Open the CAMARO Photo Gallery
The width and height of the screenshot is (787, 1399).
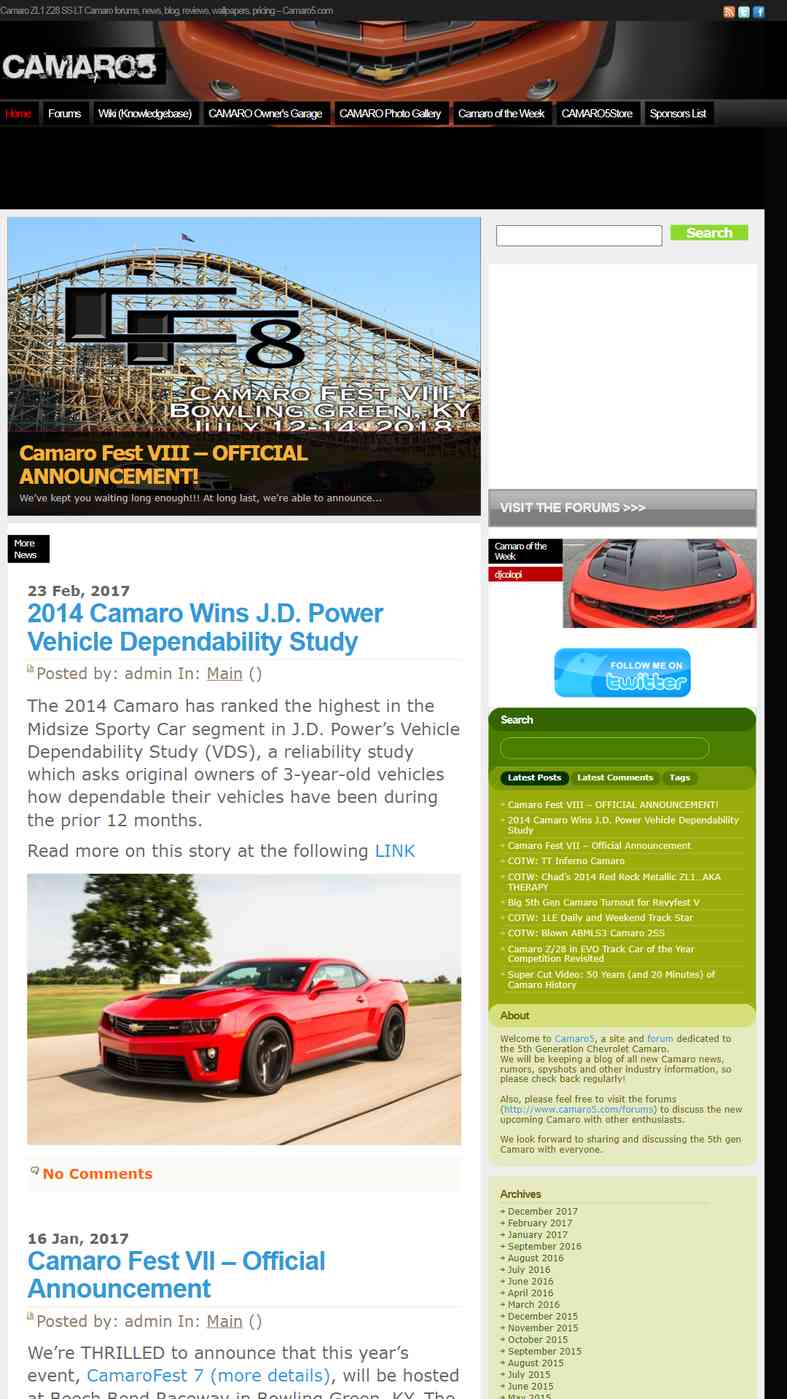pyautogui.click(x=390, y=113)
